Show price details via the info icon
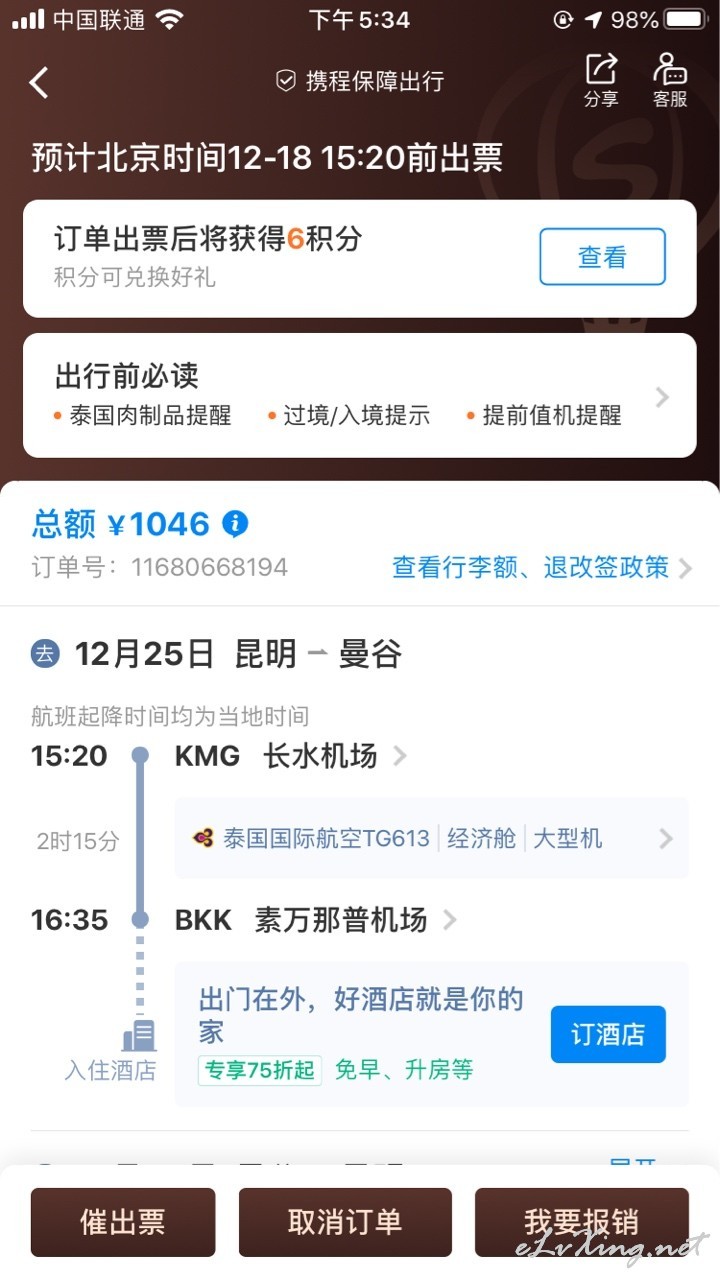This screenshot has width=720, height=1280. (x=235, y=523)
